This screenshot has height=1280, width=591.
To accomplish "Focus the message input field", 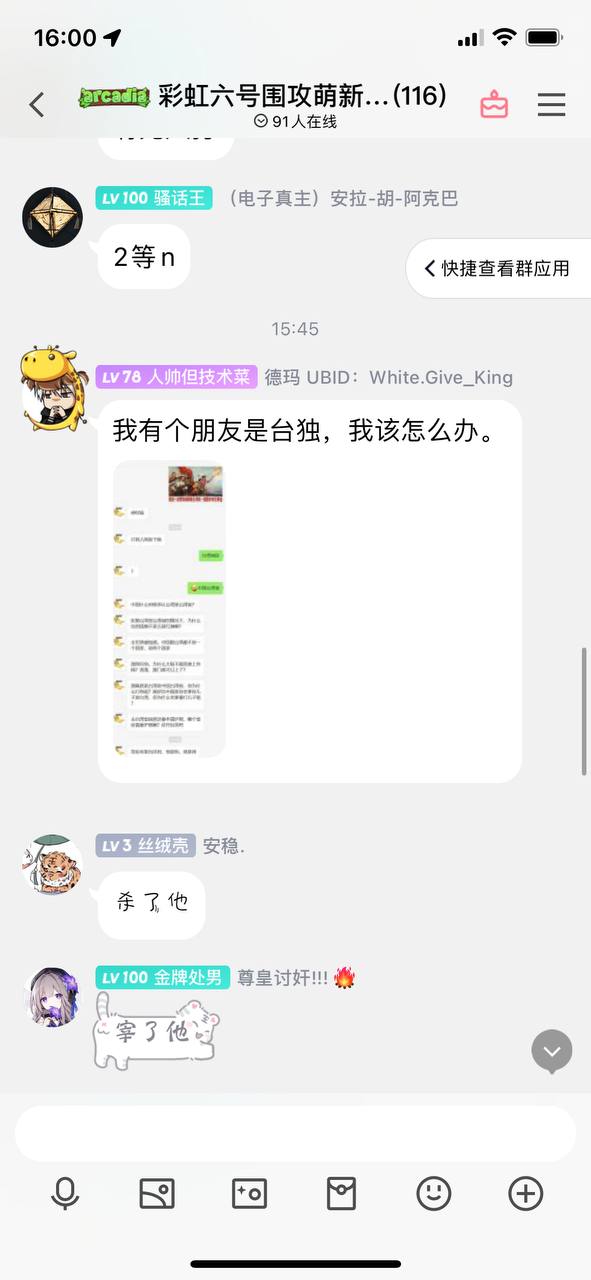I will coord(295,1133).
